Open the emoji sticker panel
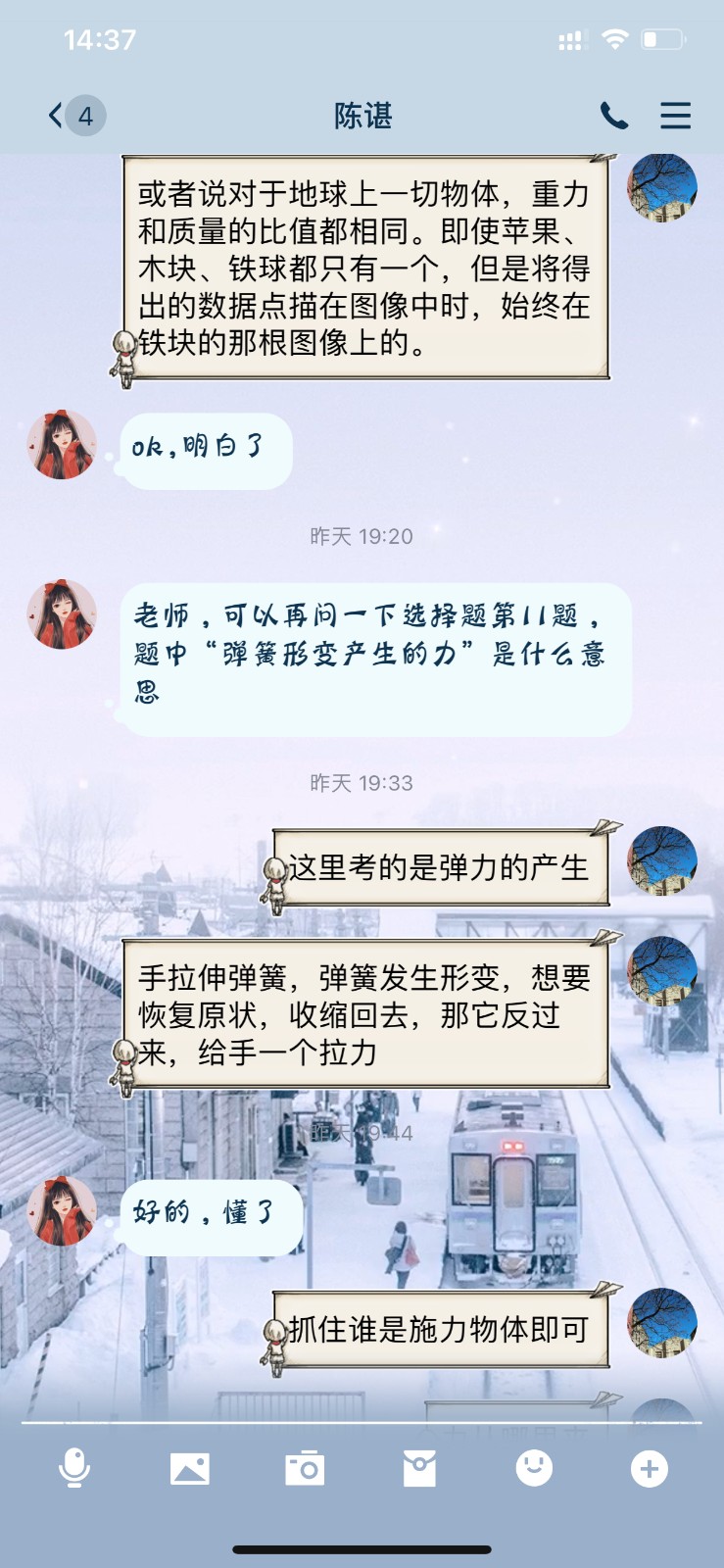This screenshot has height=1568, width=724. click(x=534, y=1467)
